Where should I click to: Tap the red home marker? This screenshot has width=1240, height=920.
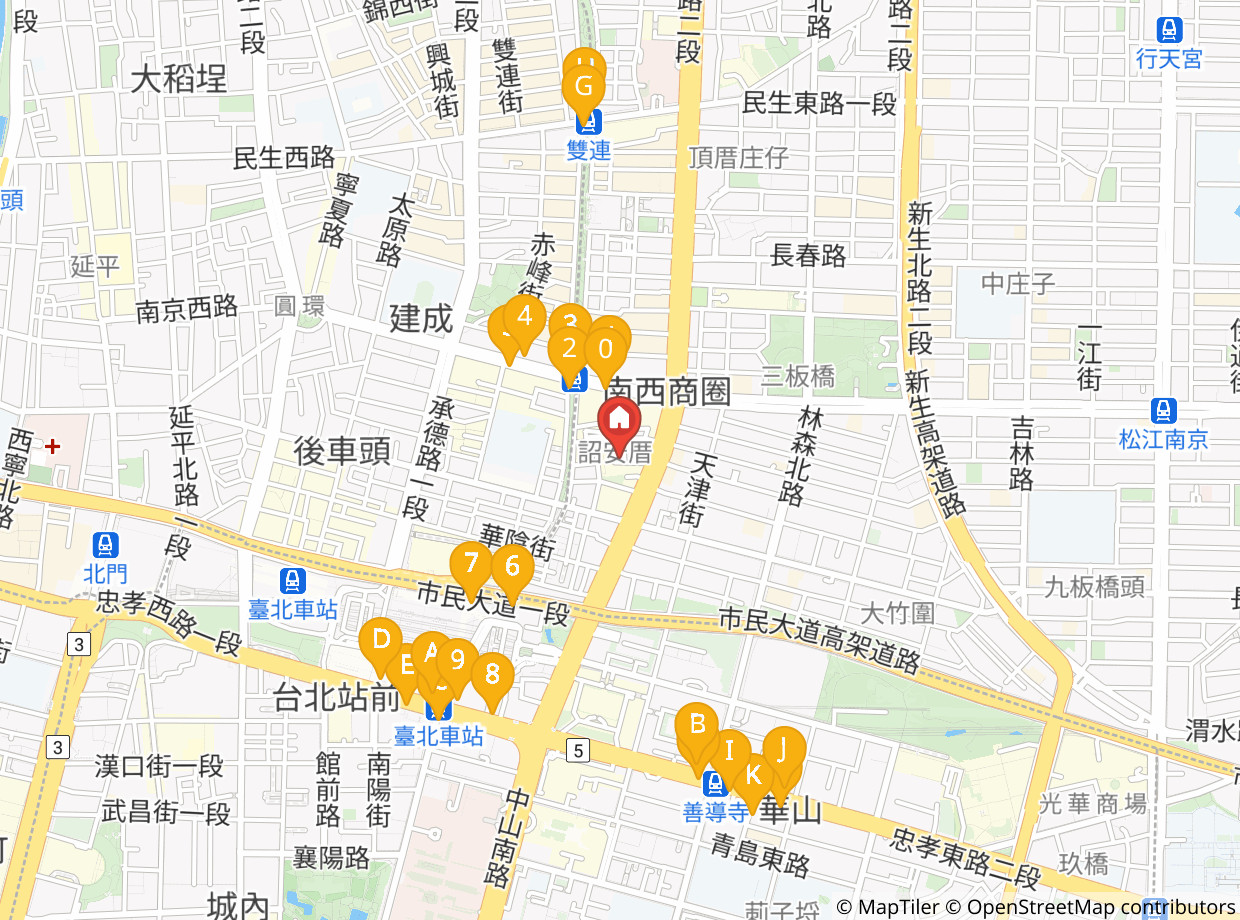[618, 419]
